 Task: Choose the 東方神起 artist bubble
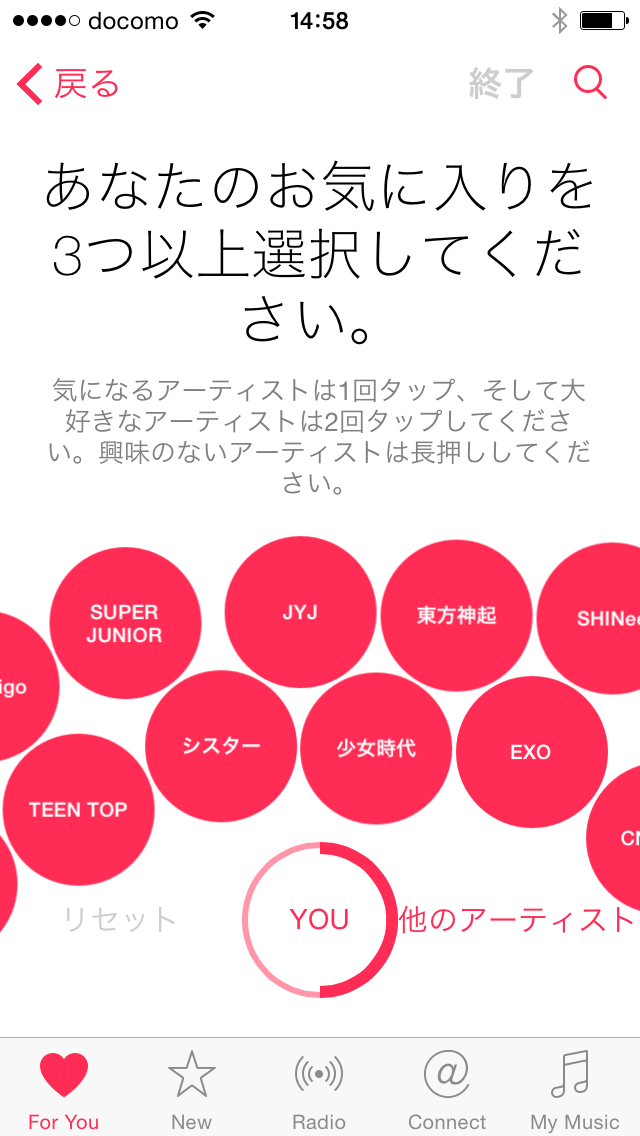point(456,615)
